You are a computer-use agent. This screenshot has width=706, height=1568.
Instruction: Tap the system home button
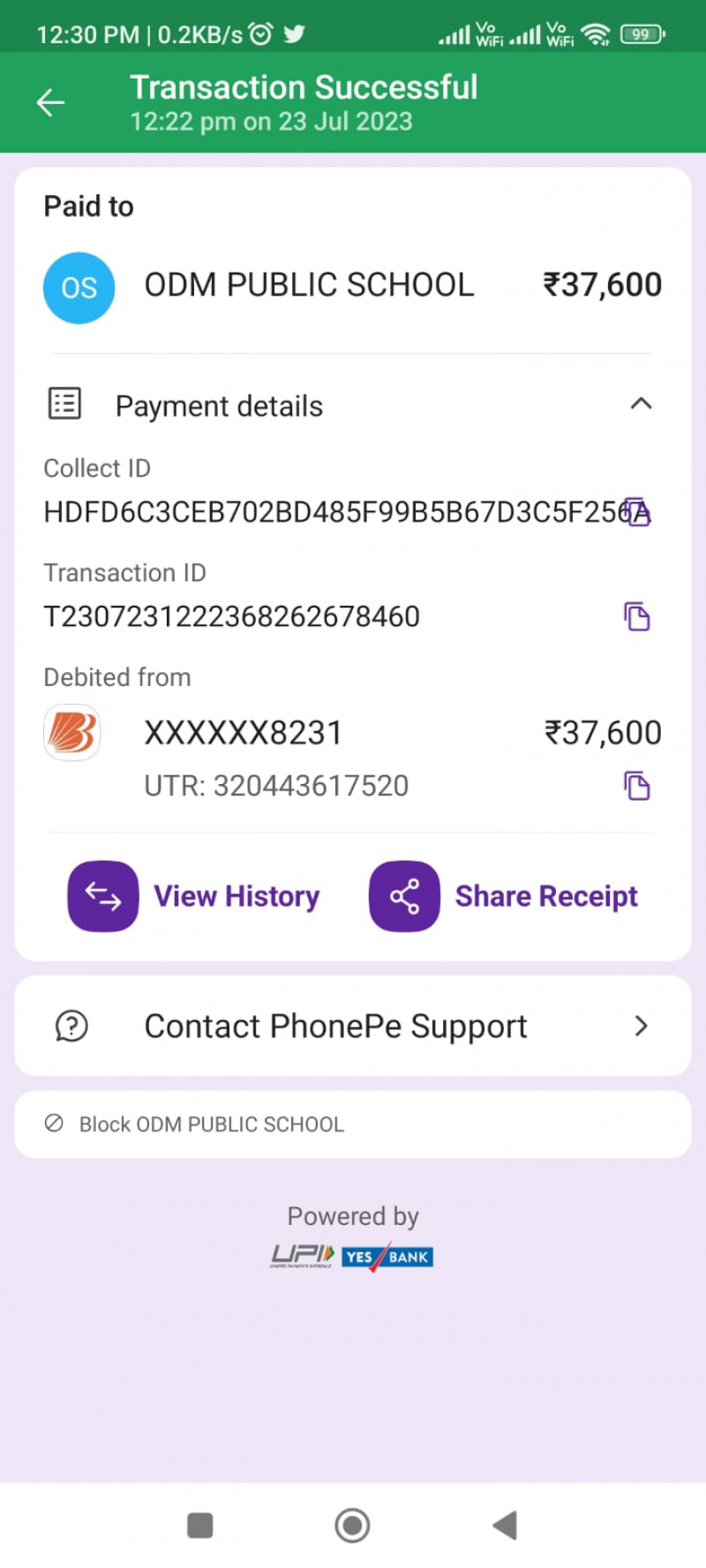(x=352, y=1524)
